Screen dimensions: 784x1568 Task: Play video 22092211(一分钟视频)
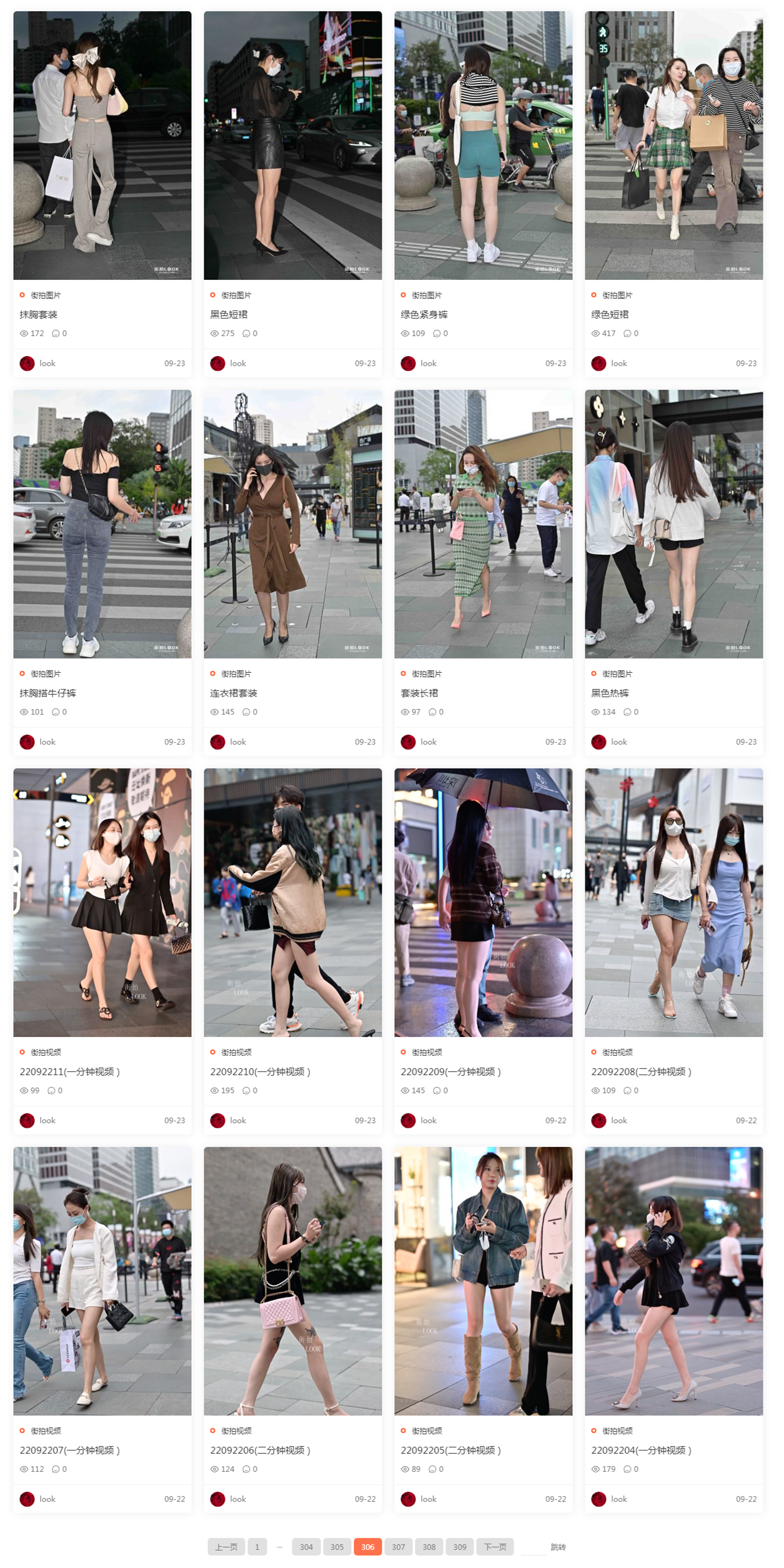click(x=69, y=1071)
